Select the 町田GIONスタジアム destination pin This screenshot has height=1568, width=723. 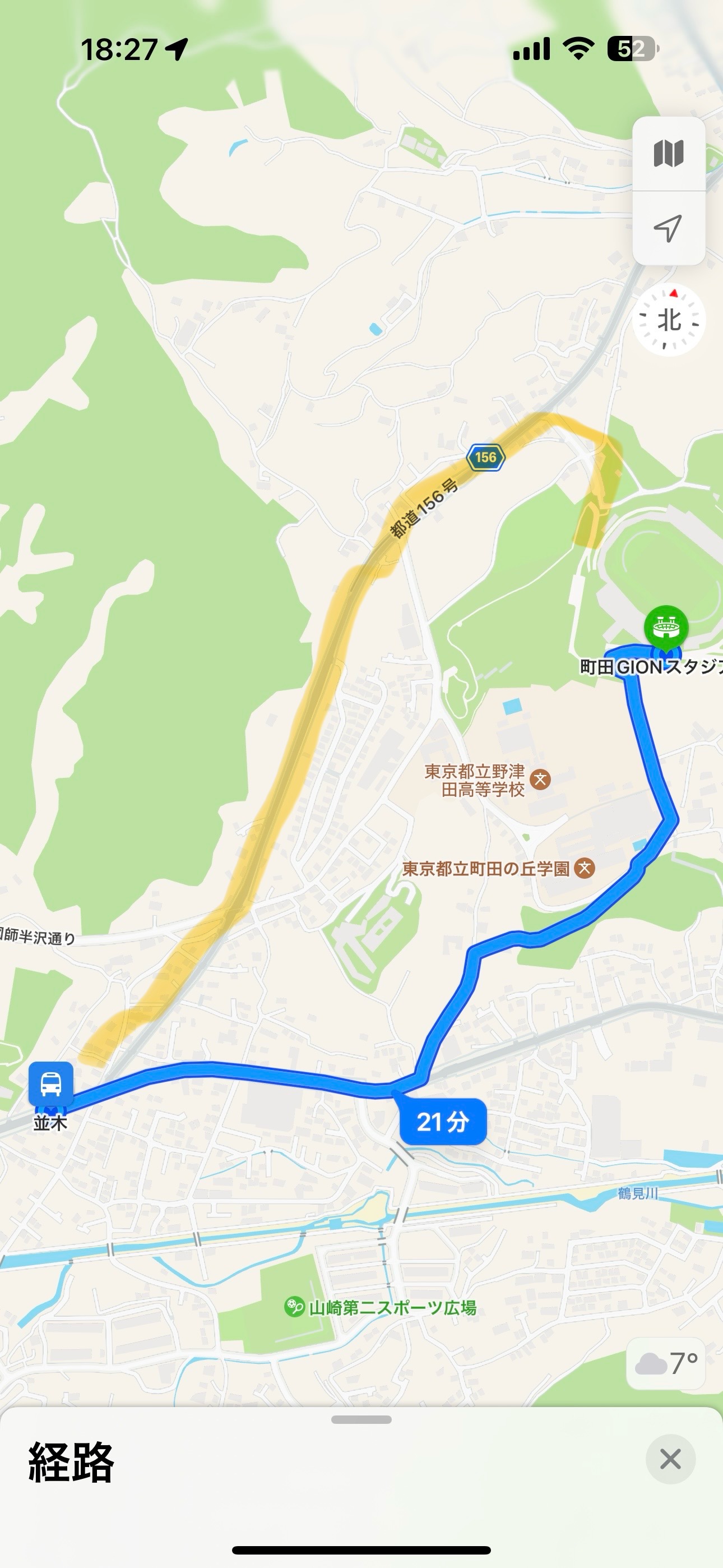tap(666, 627)
